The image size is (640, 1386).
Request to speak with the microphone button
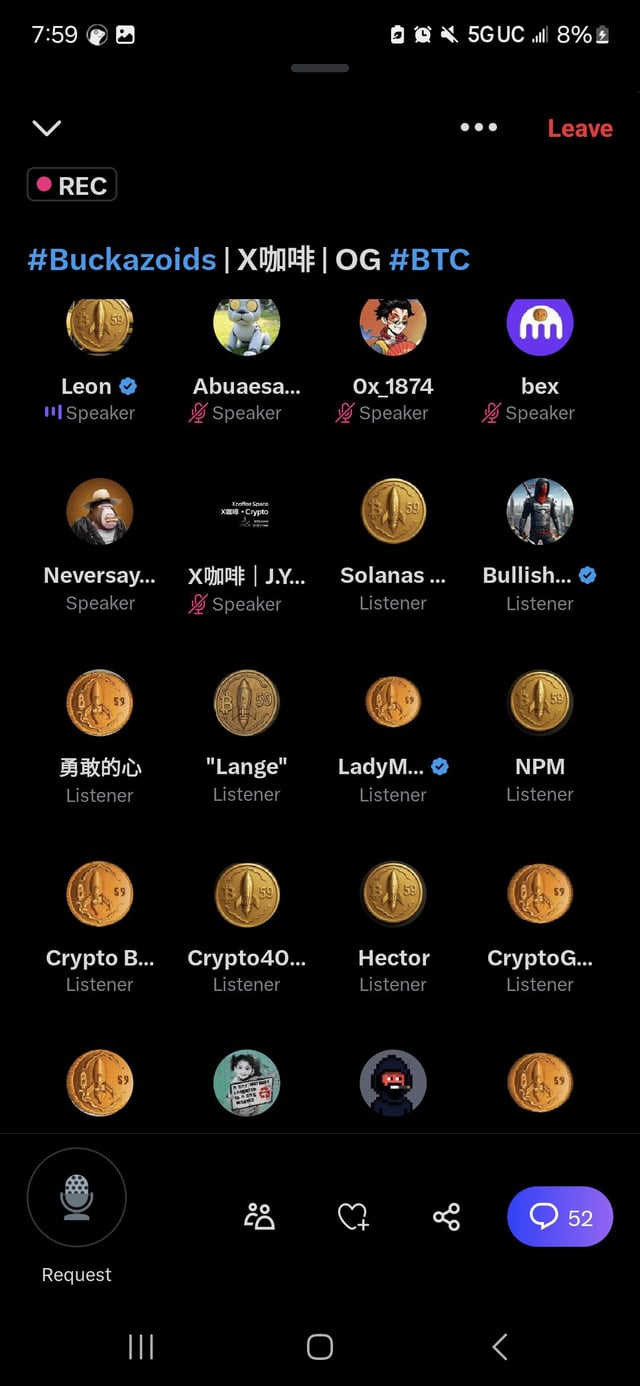77,1196
